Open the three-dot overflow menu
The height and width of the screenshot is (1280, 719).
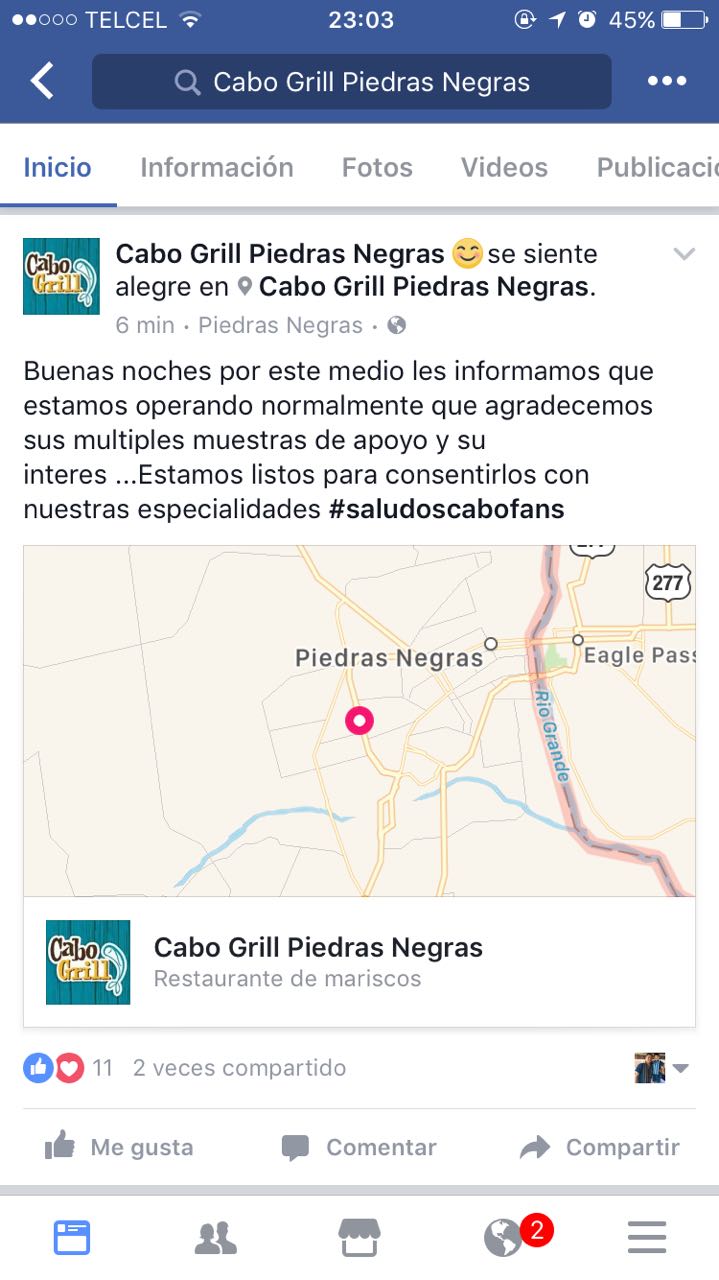point(667,81)
